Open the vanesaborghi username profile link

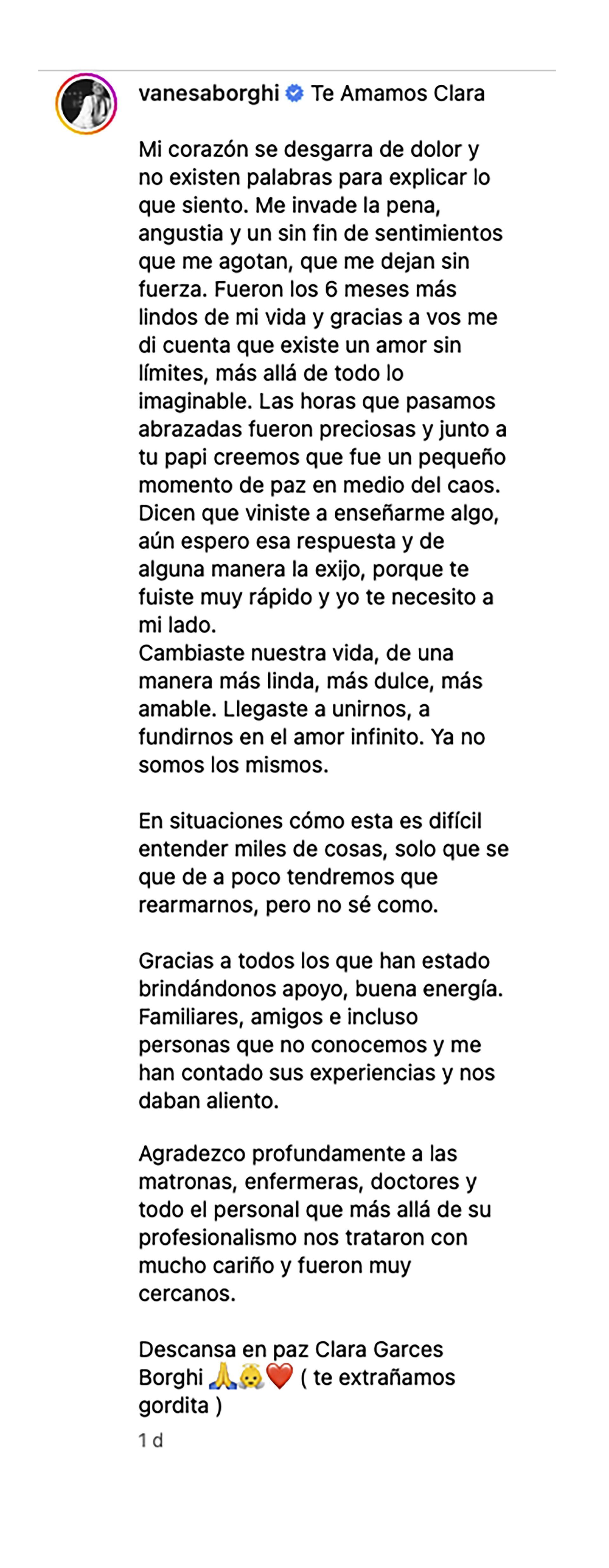(209, 93)
